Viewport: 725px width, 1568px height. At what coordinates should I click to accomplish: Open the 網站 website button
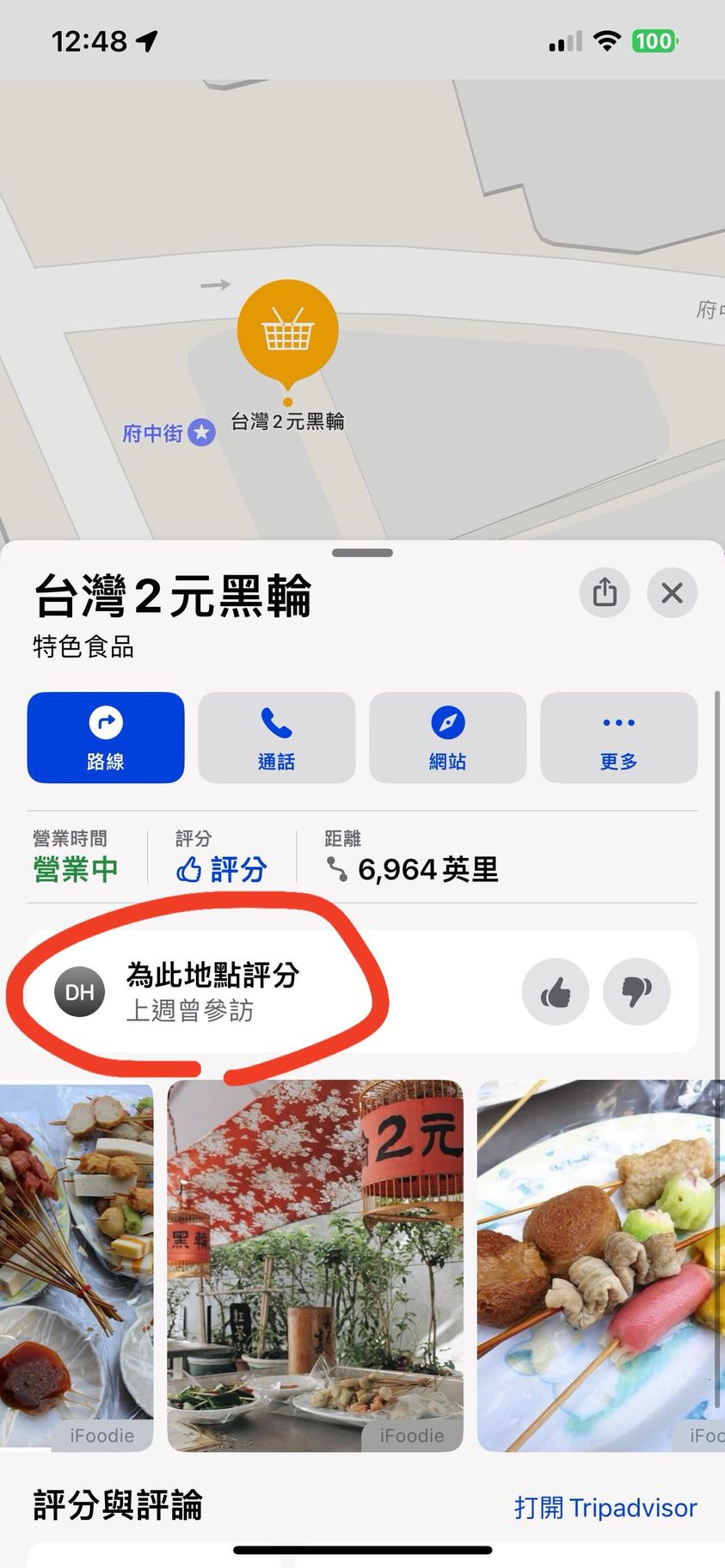point(447,737)
